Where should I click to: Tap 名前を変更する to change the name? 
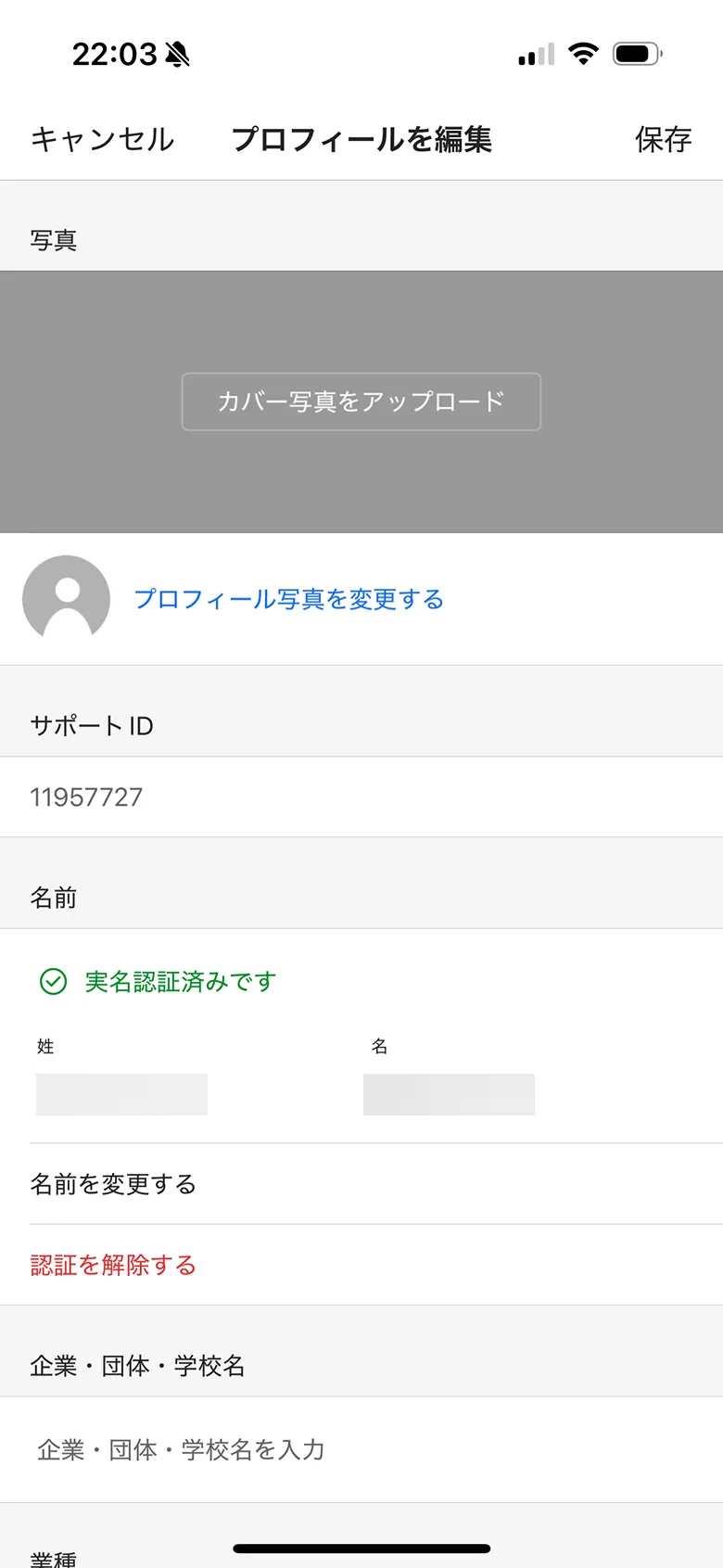pyautogui.click(x=113, y=1184)
